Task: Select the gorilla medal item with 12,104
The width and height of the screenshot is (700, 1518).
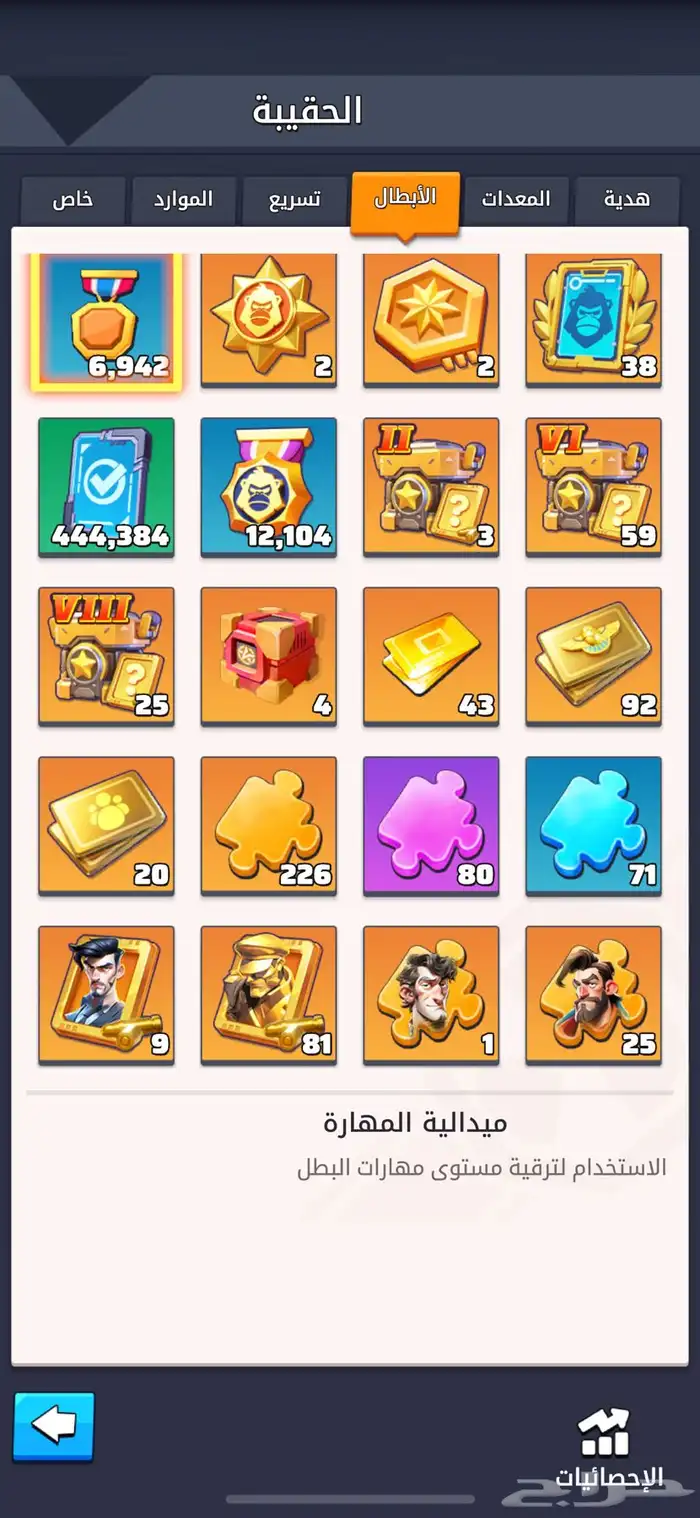Action: click(x=269, y=487)
